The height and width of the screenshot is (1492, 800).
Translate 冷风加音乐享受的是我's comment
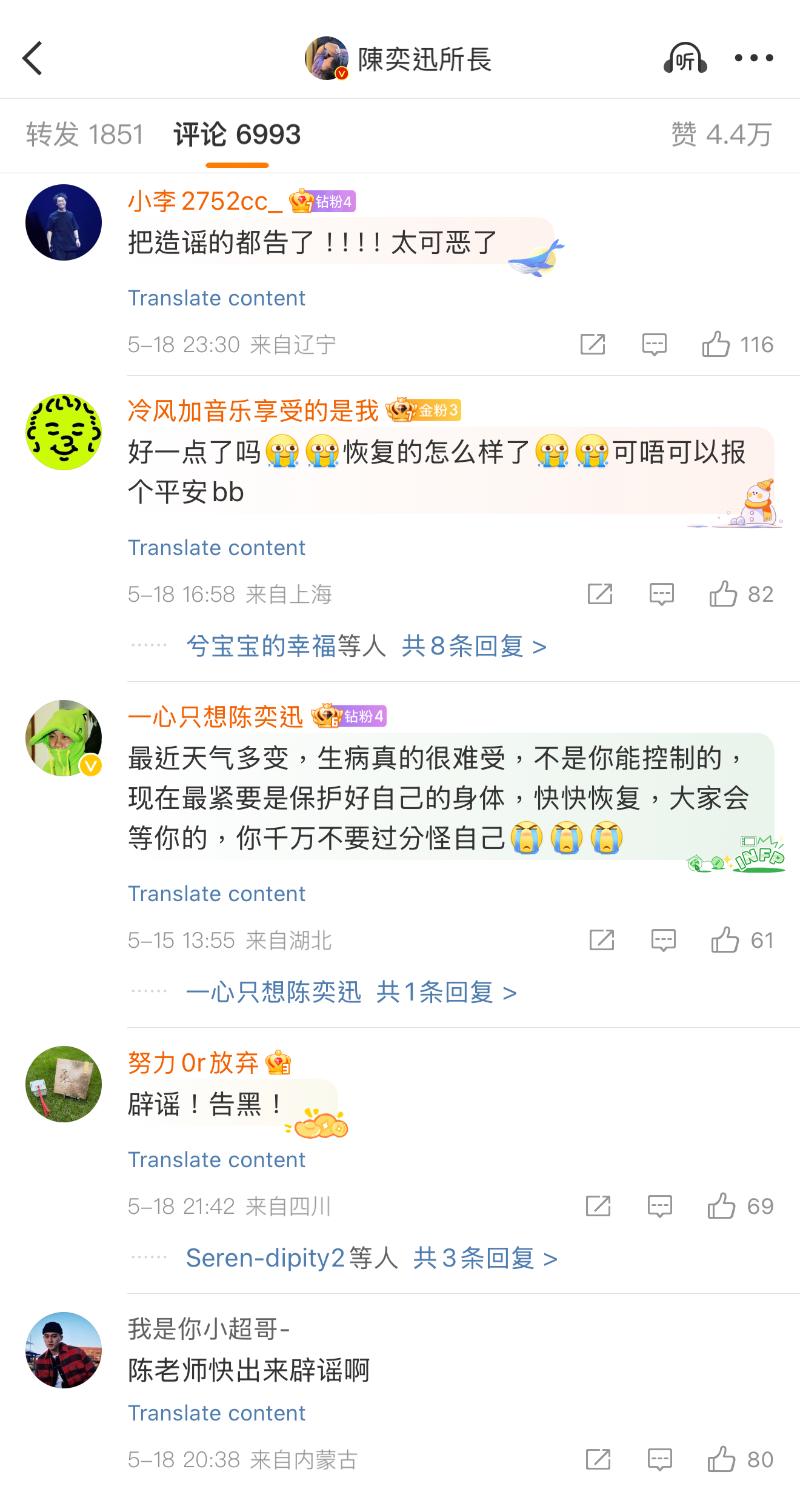pos(216,548)
